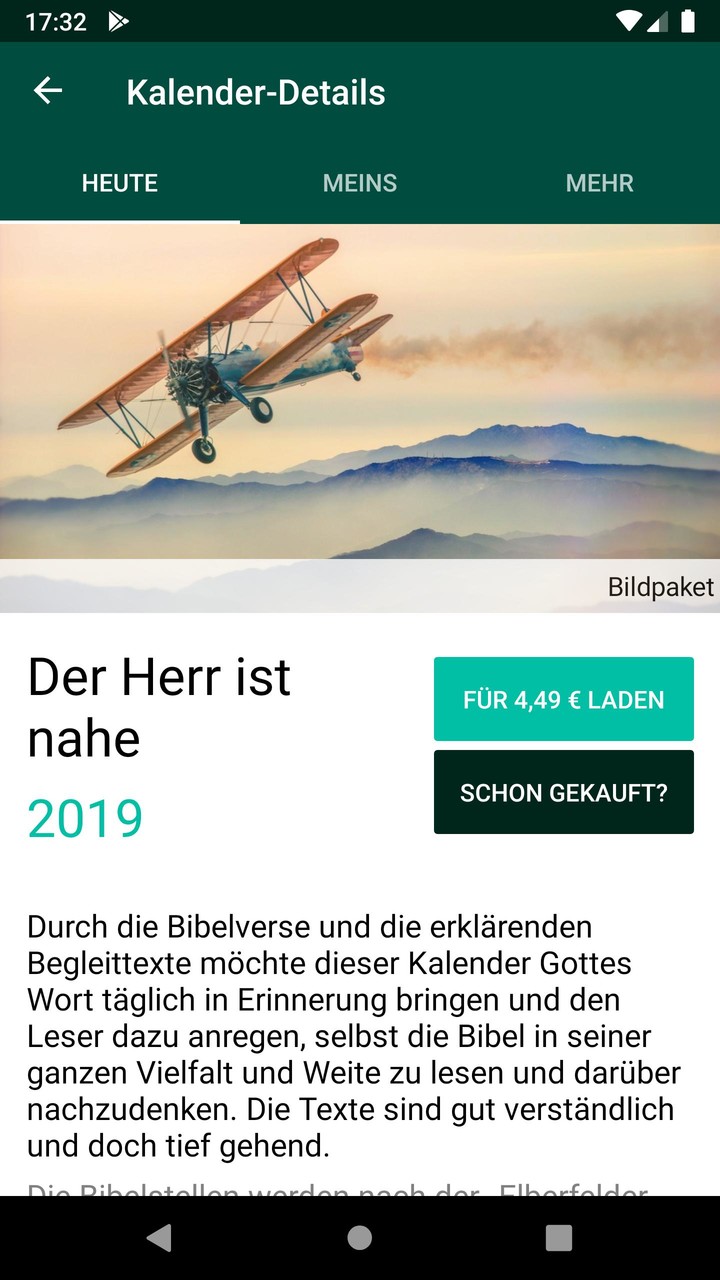Tap the SCHON GEKAUFT? button
720x1280 pixels.
(563, 792)
